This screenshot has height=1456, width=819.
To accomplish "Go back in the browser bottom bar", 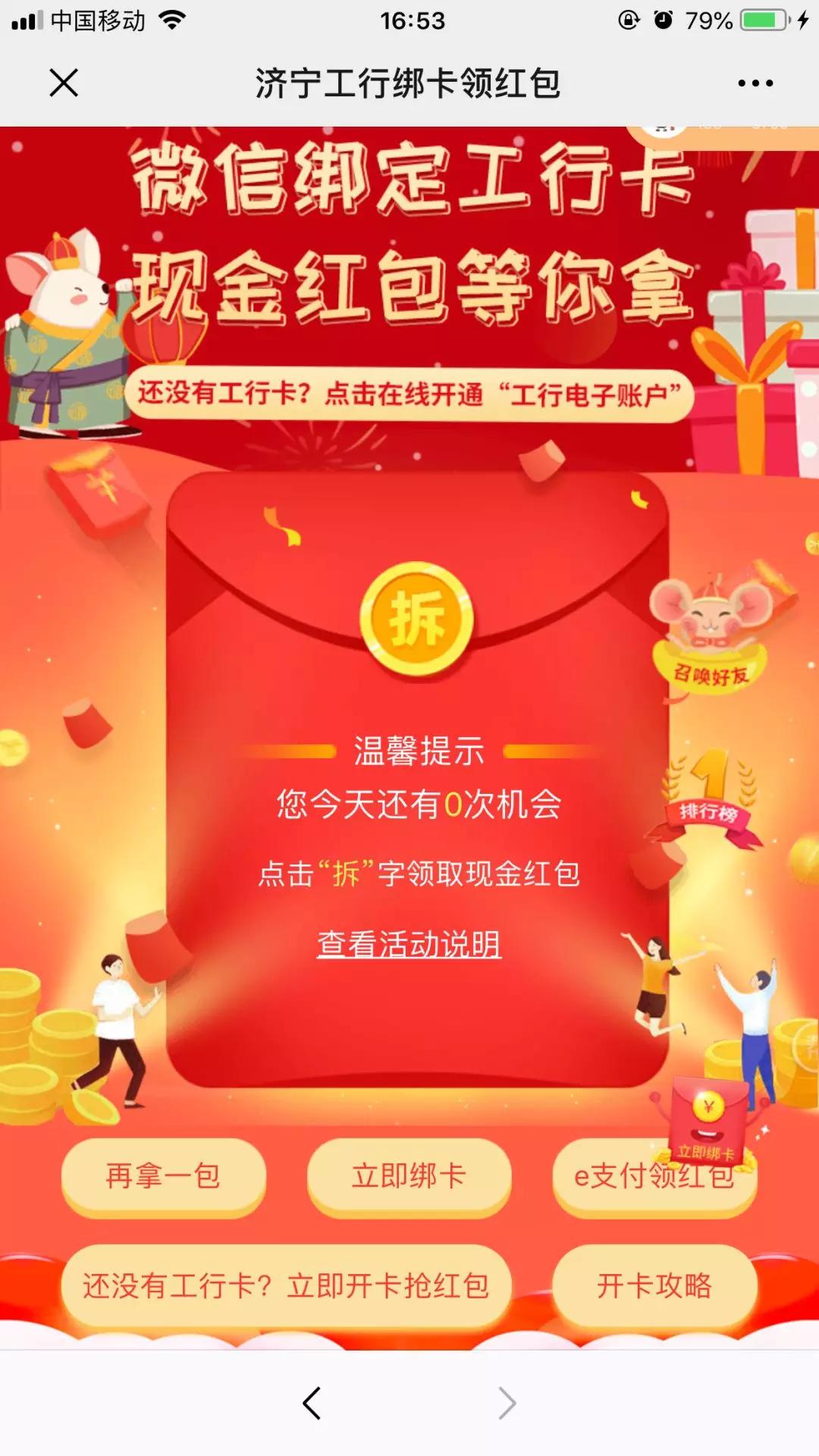I will pos(312,1403).
